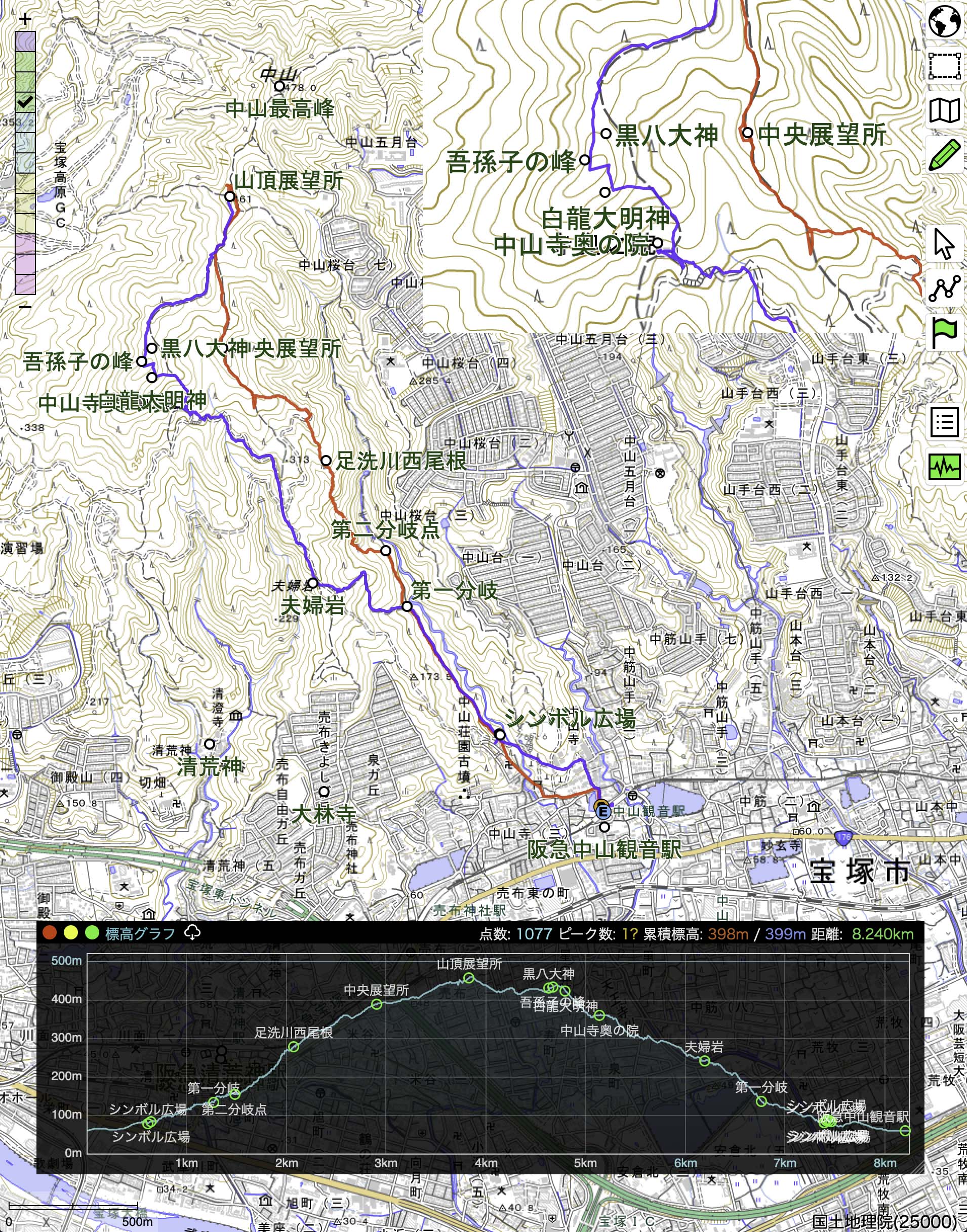Zoom in with the plus button
This screenshot has width=967, height=1232.
pos(25,20)
